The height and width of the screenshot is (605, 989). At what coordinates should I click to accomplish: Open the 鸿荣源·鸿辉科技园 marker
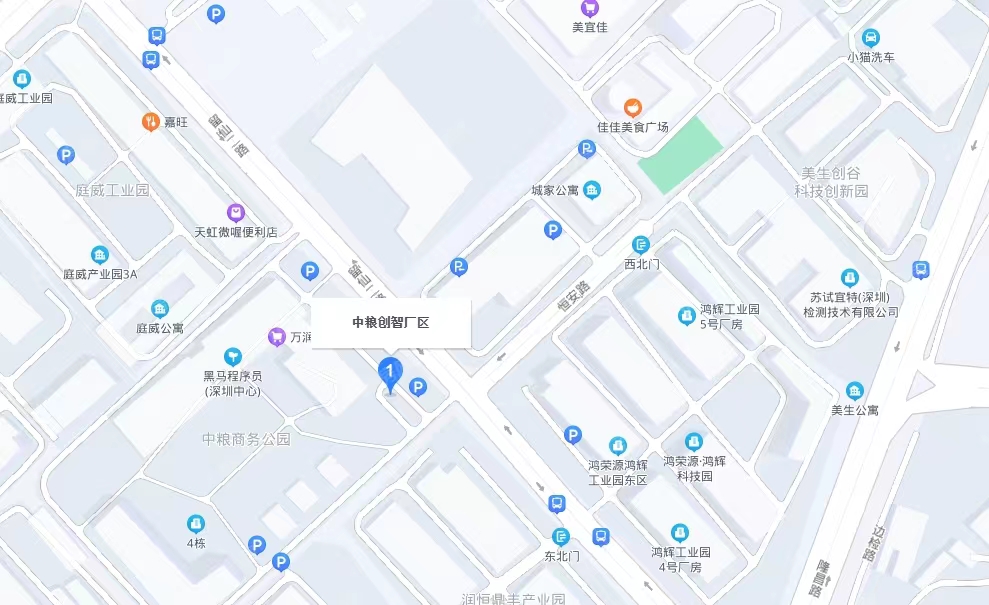694,441
